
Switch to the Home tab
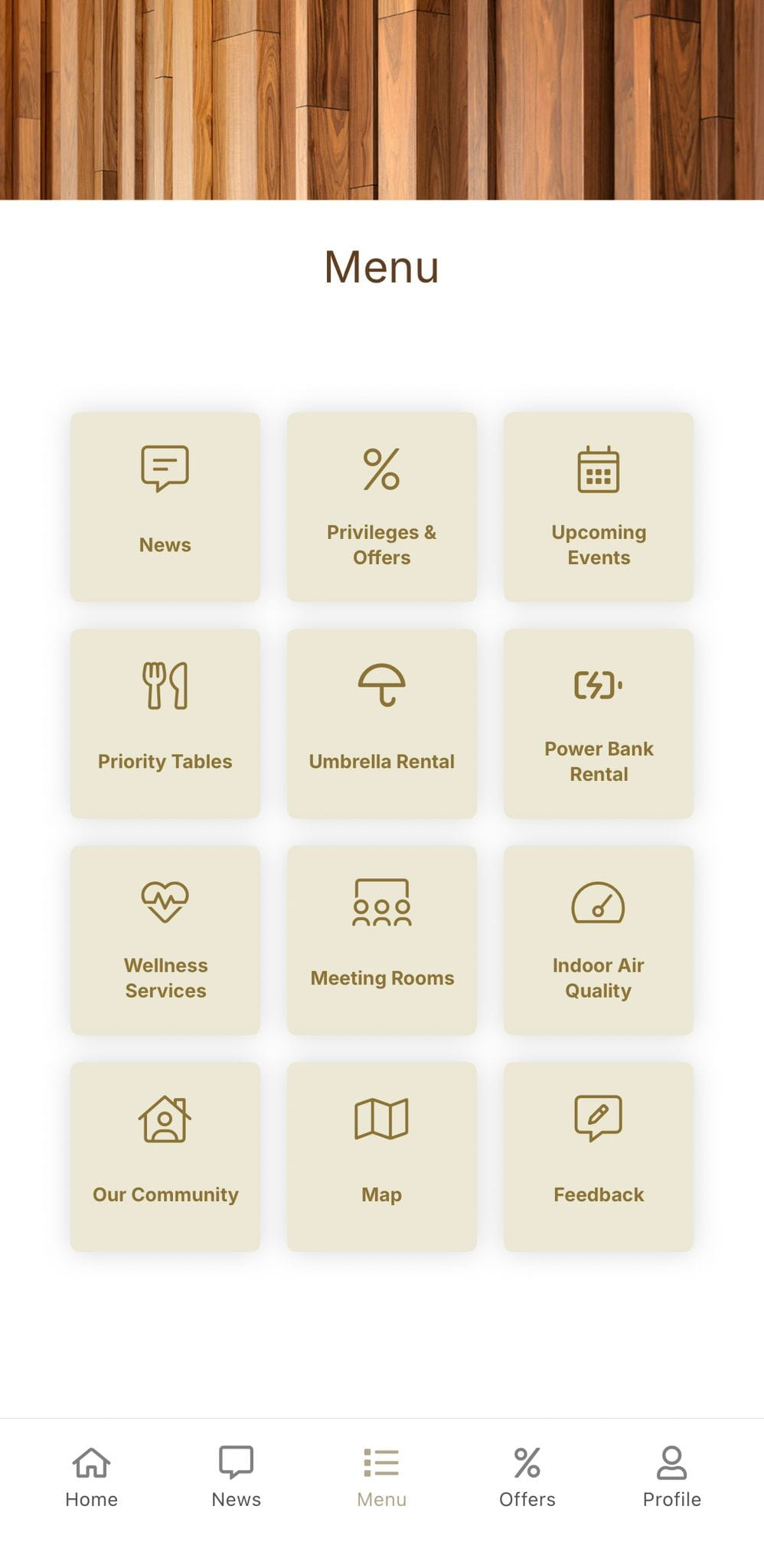91,1477
